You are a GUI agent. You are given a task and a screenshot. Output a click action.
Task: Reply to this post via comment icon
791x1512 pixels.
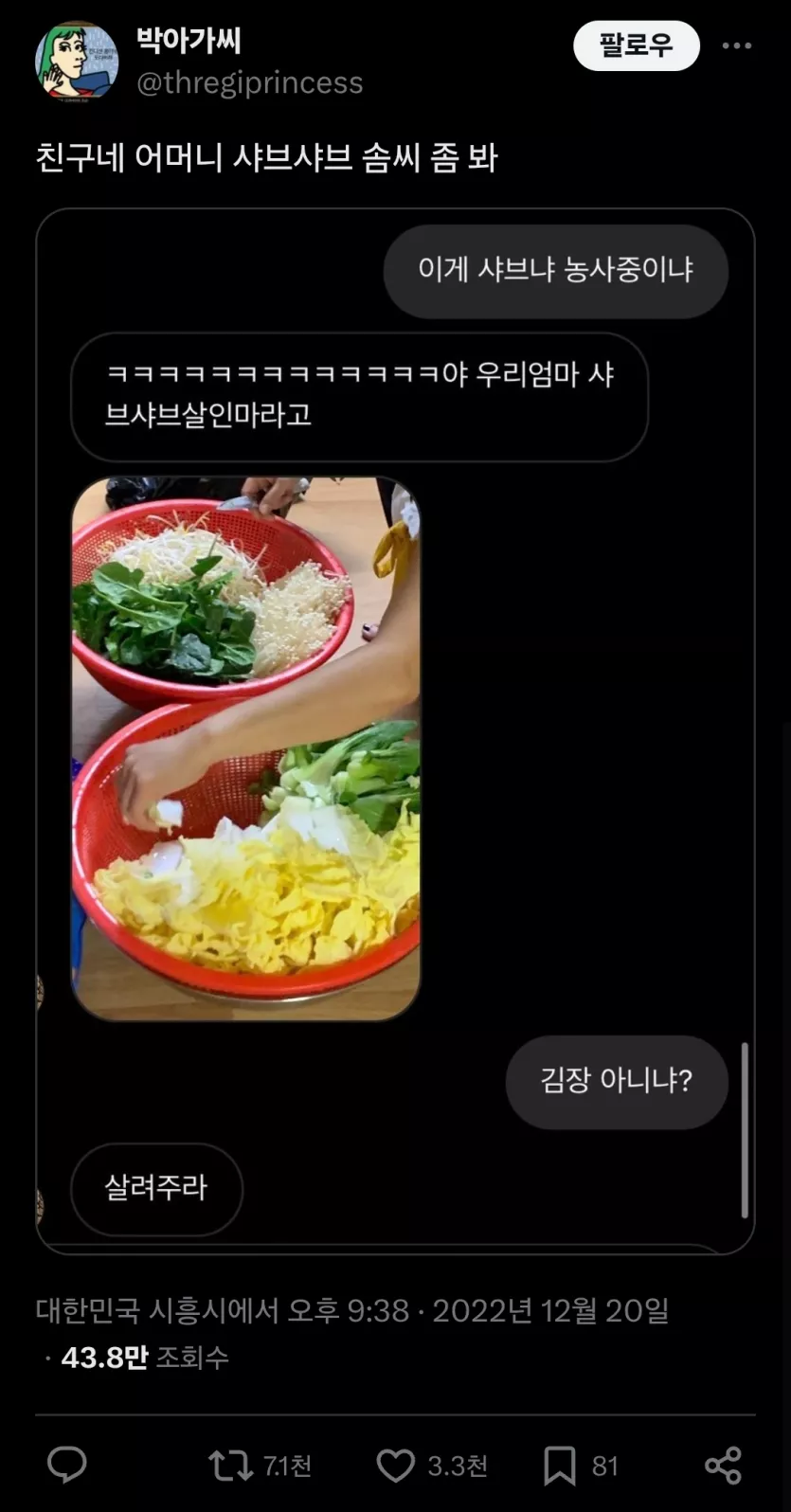click(x=67, y=1465)
